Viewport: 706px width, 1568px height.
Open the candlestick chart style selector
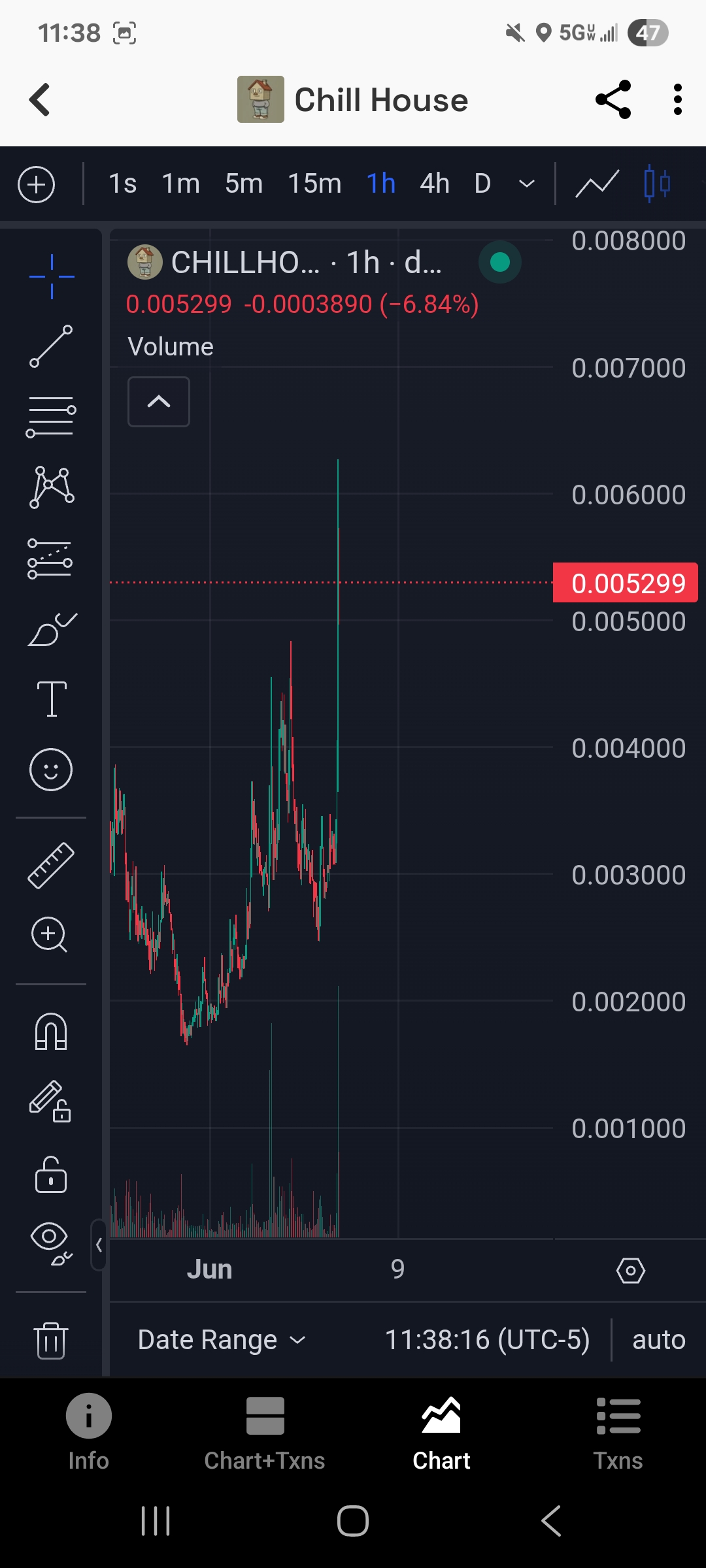[x=657, y=184]
